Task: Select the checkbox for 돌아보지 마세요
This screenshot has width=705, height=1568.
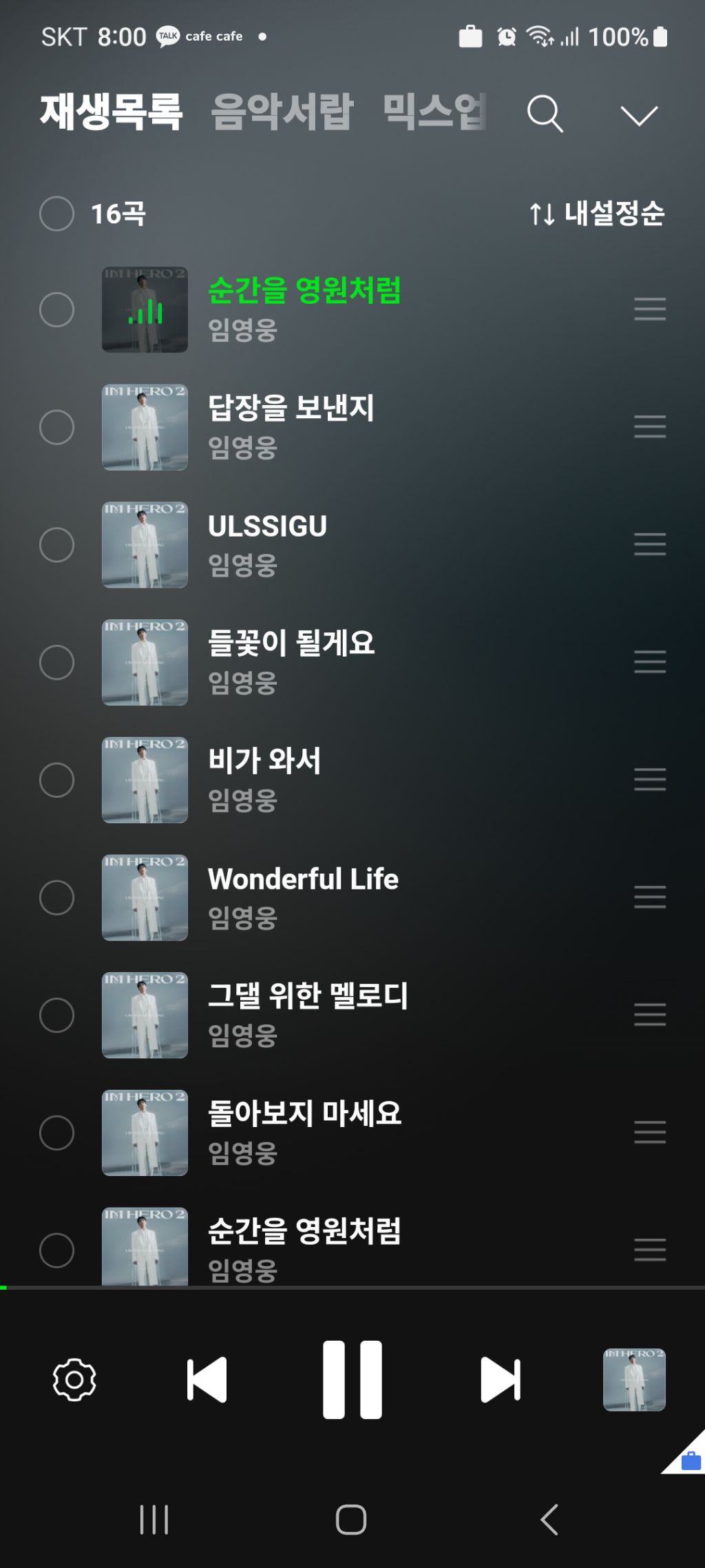Action: (x=56, y=1133)
